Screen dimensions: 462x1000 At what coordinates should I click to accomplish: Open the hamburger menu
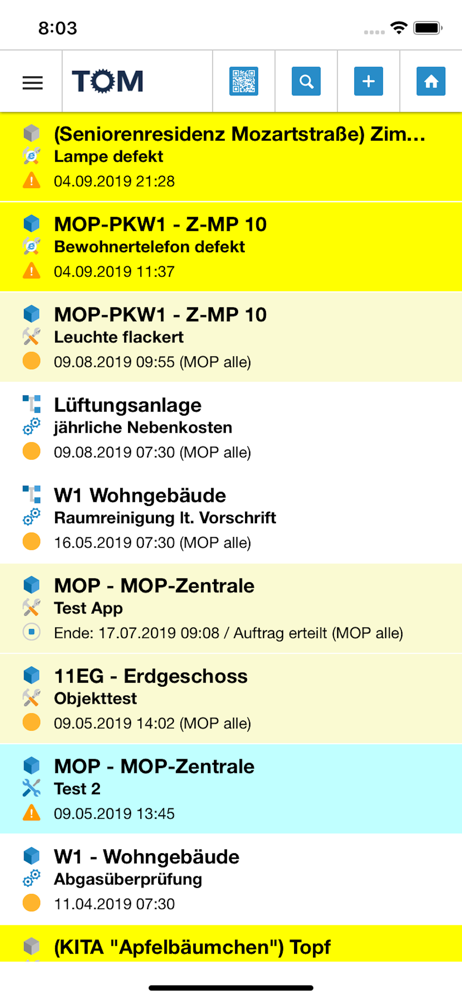tap(33, 82)
